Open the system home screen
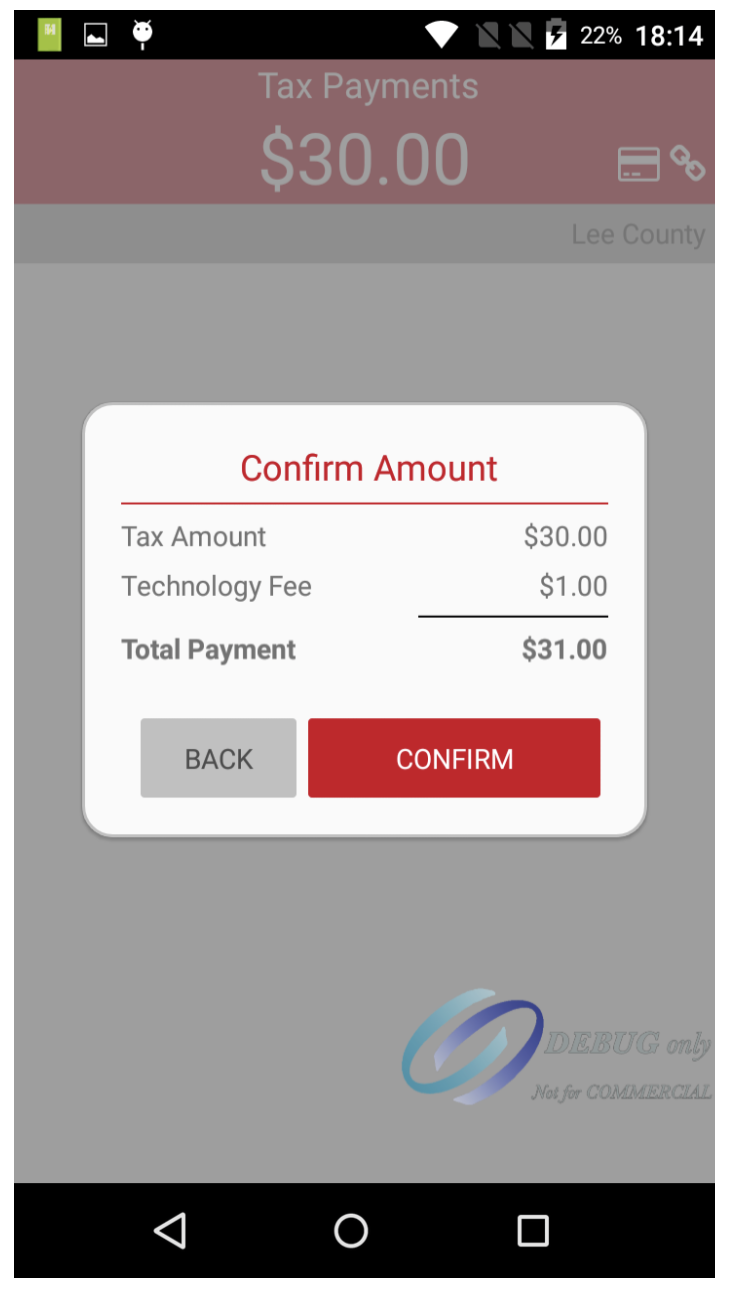730x1292 pixels. point(351,1230)
